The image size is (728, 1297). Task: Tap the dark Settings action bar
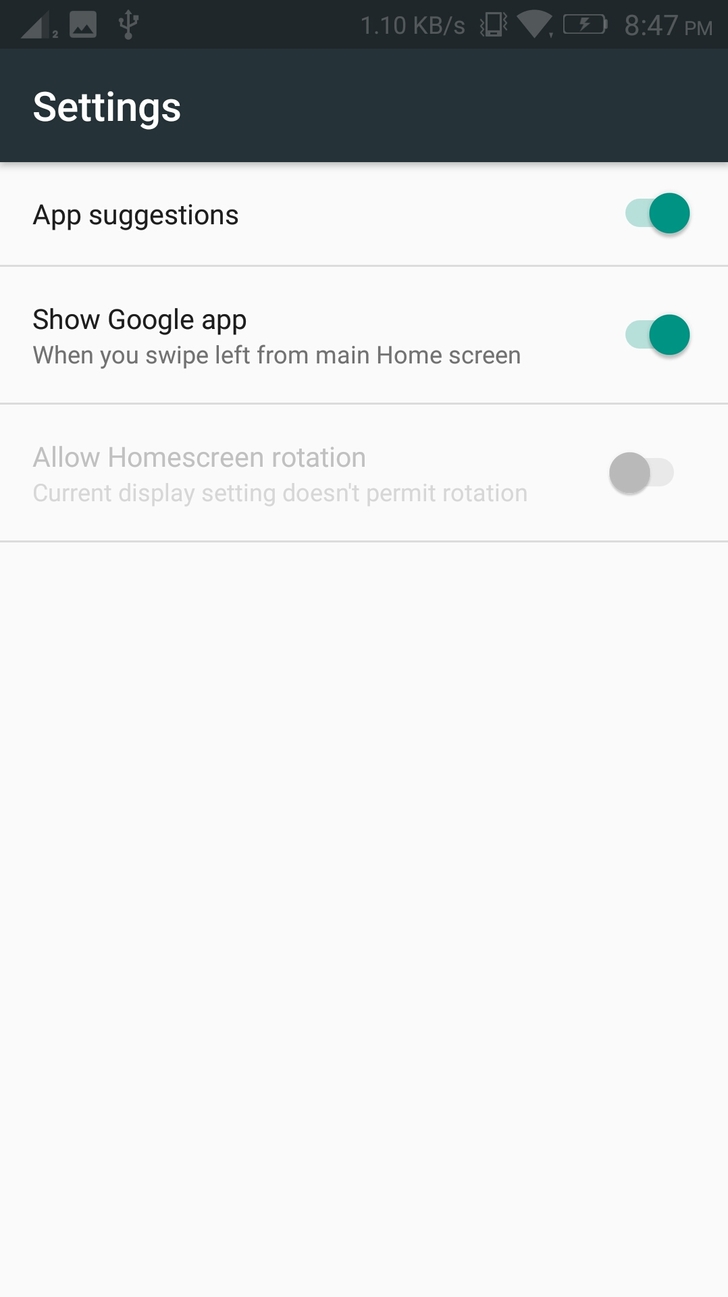point(400,106)
